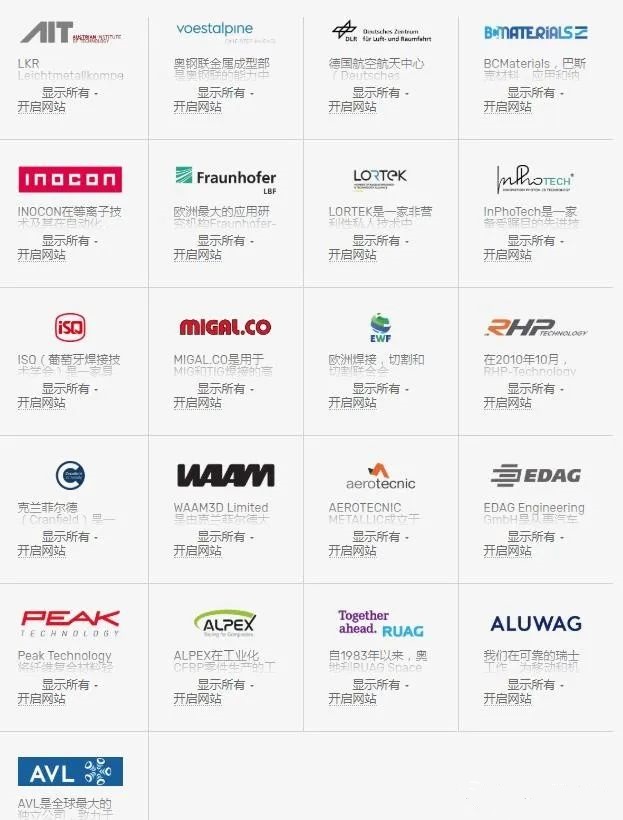This screenshot has width=623, height=820.
Task: Show all details for MIGAL.CO
Action: coord(225,389)
